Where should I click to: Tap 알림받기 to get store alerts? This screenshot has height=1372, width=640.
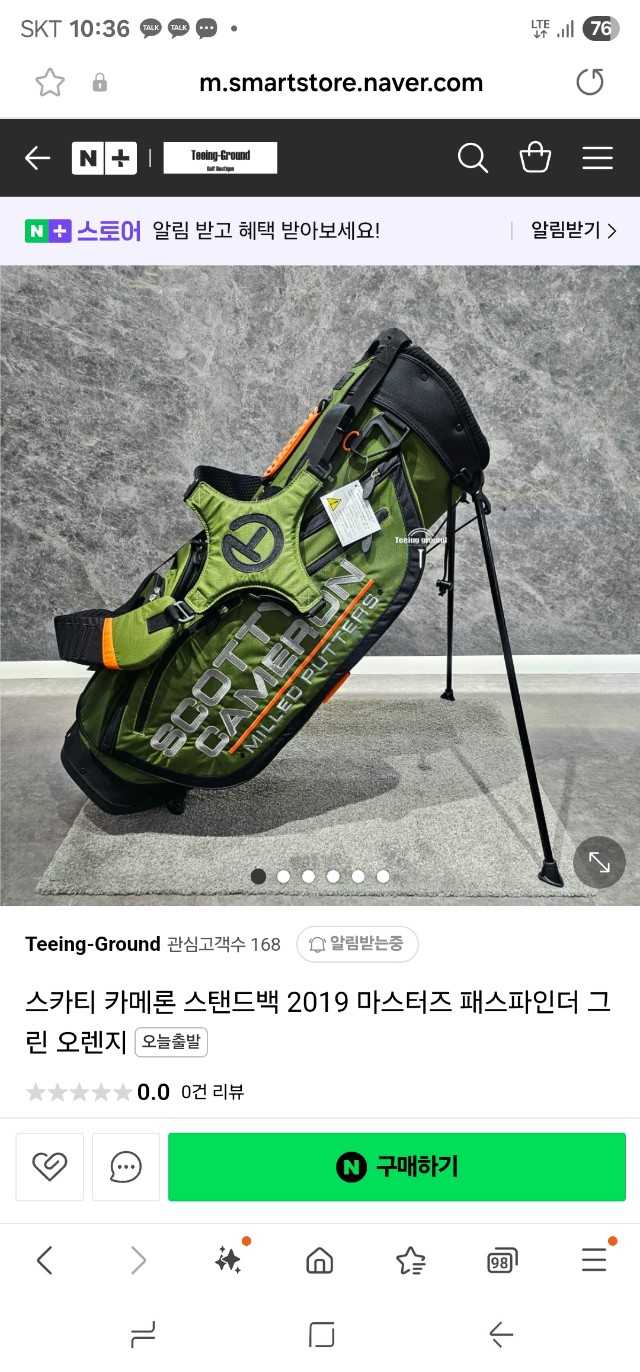pyautogui.click(x=572, y=231)
